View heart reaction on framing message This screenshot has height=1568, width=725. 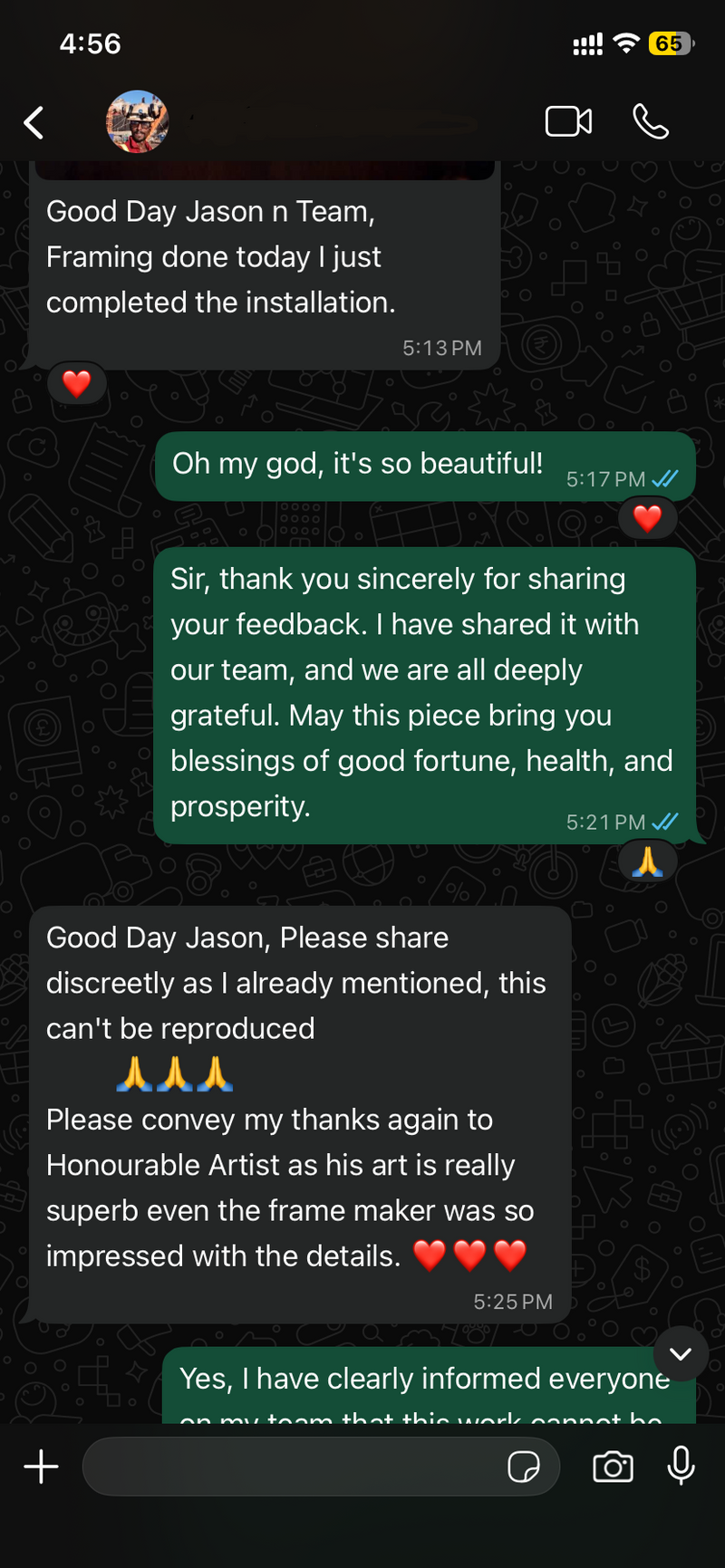pyautogui.click(x=77, y=383)
